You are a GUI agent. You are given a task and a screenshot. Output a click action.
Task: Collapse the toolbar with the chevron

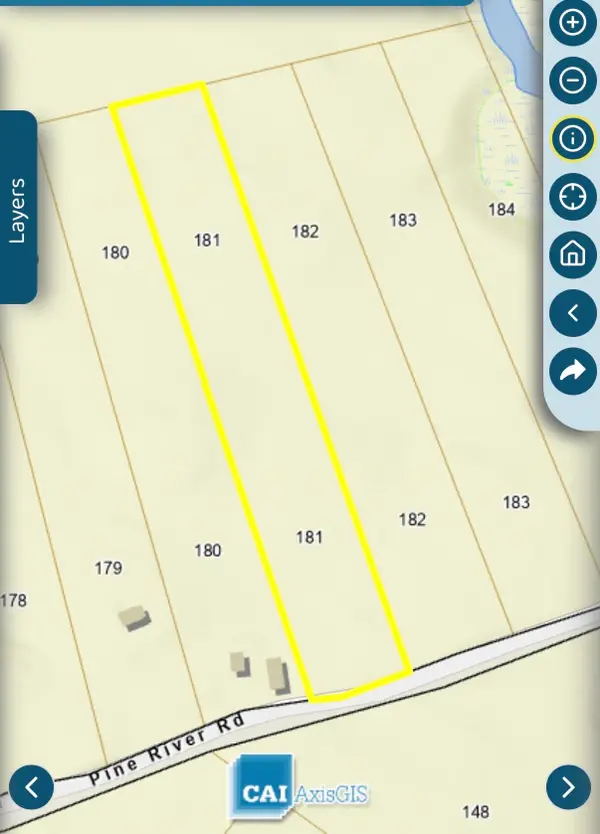pos(573,313)
